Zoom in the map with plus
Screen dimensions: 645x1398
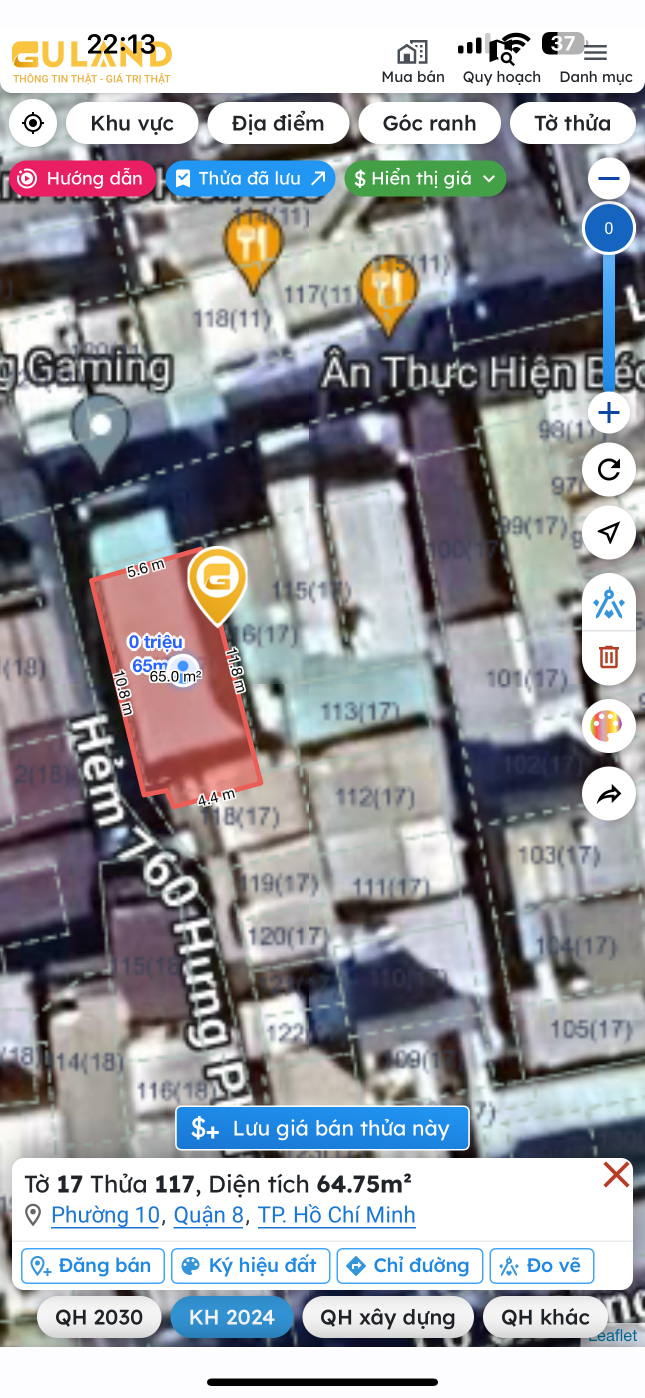pyautogui.click(x=609, y=412)
